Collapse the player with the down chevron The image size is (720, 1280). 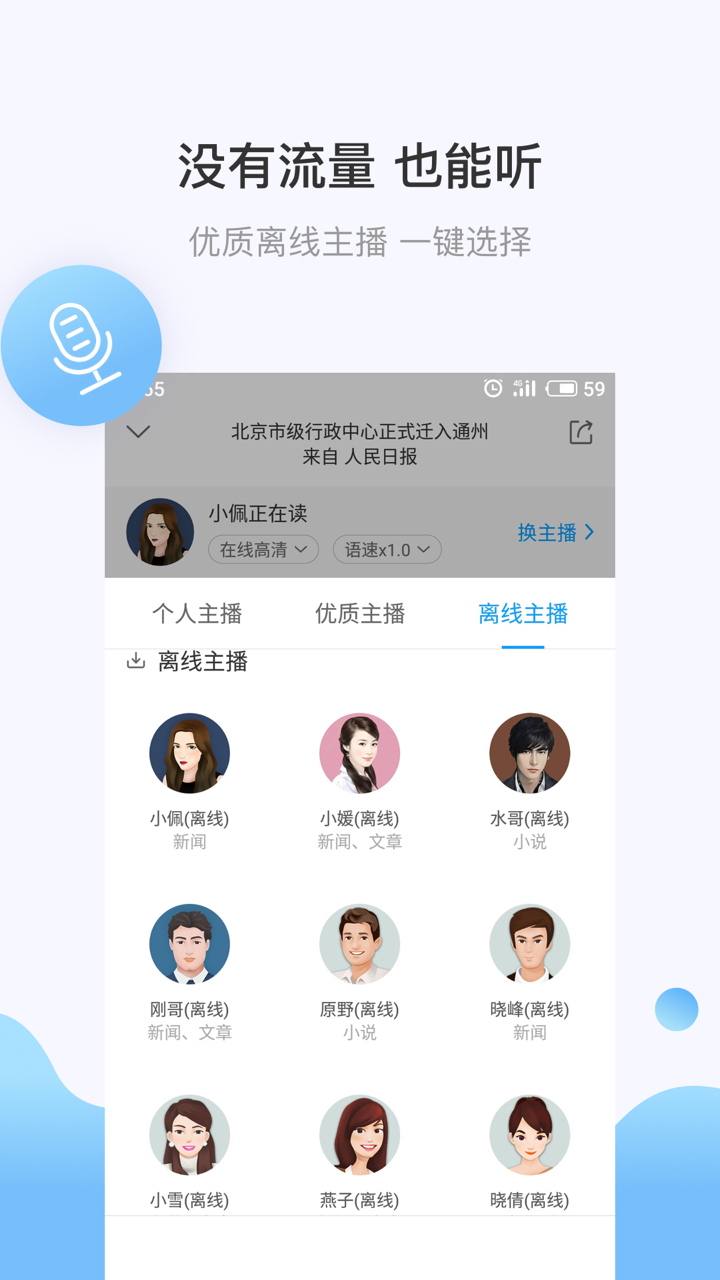(x=137, y=432)
